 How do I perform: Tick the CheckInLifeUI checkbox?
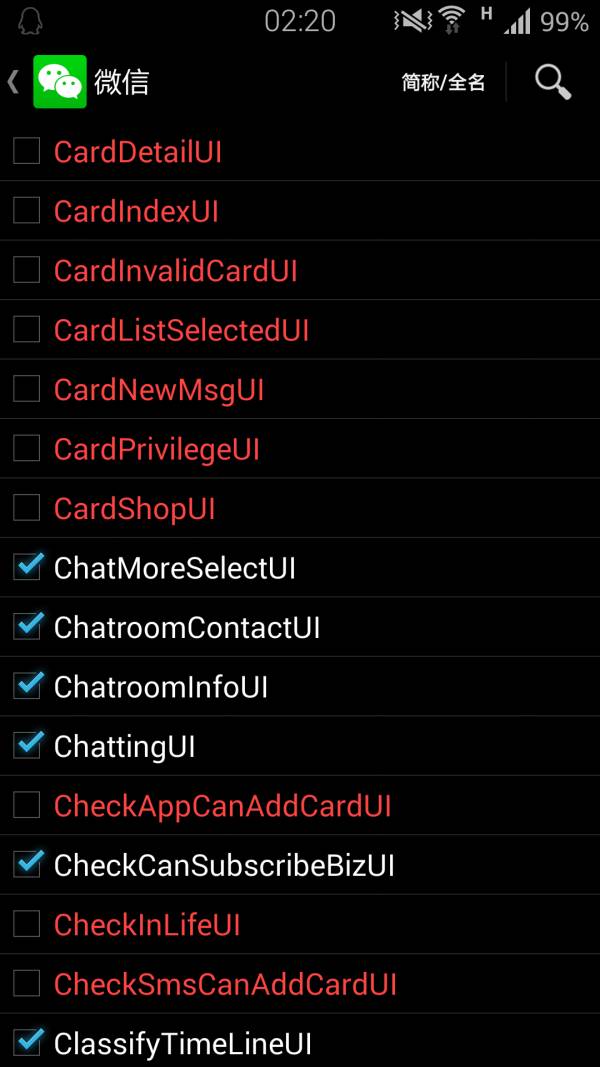pos(27,925)
